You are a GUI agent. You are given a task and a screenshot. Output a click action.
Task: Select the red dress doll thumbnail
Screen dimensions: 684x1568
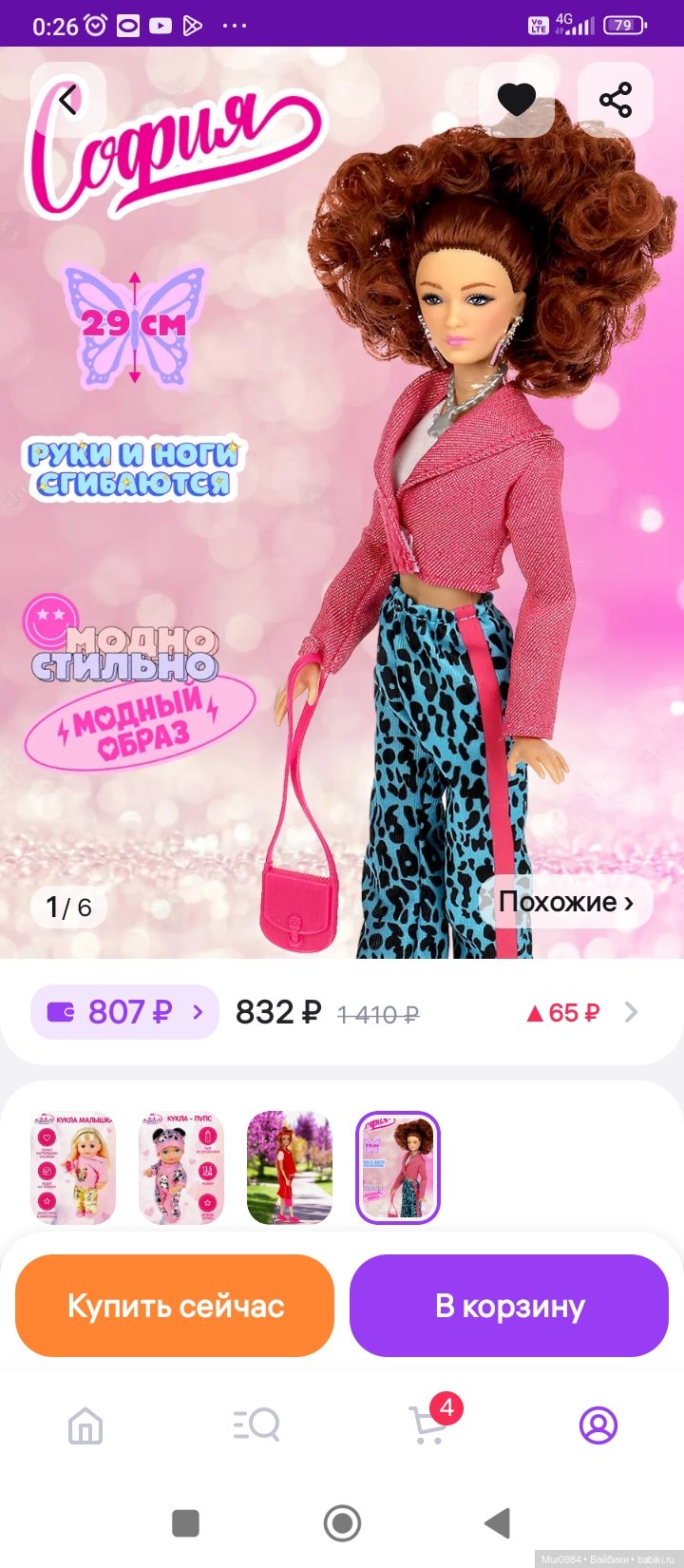290,1168
